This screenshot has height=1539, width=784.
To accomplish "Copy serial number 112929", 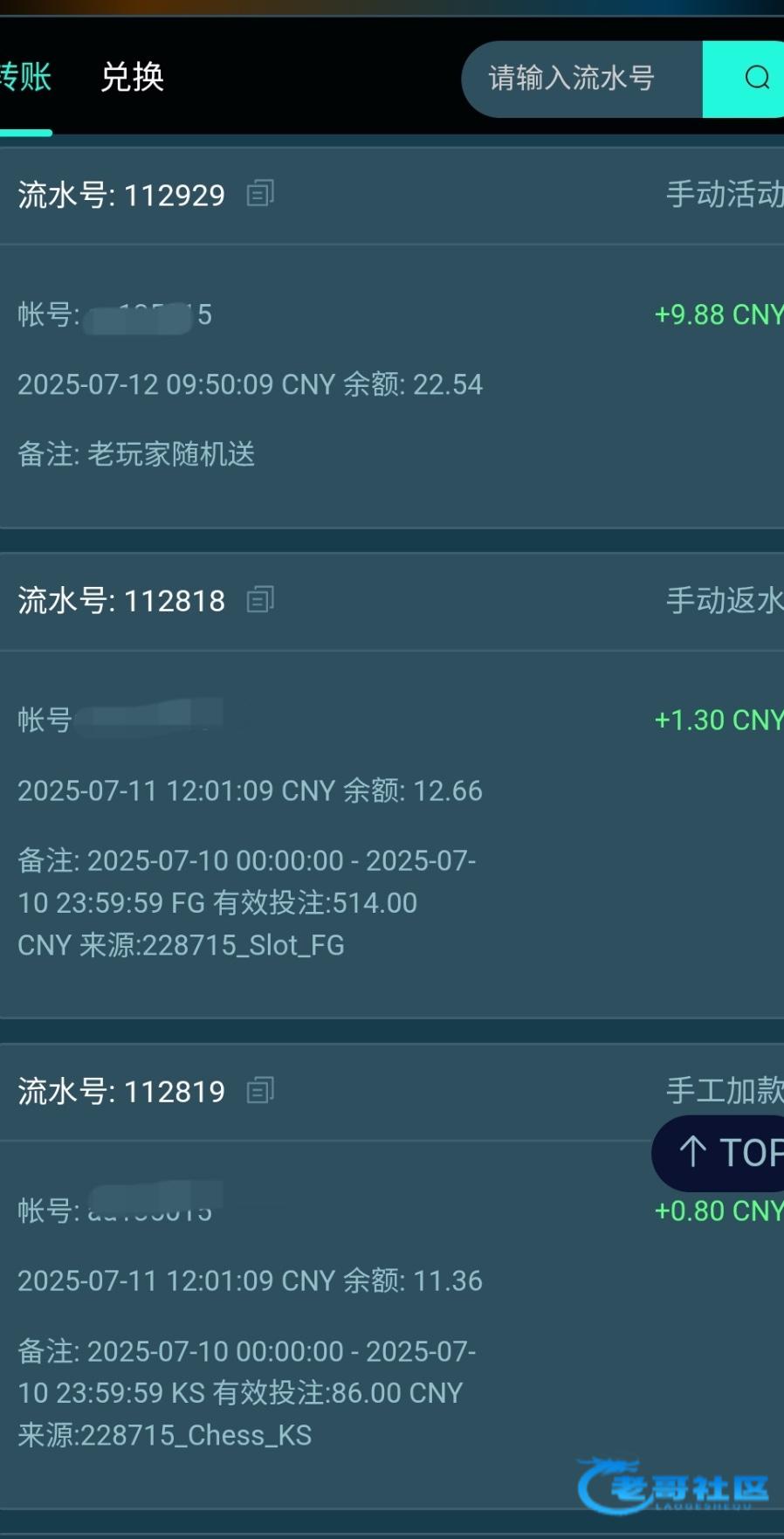I will pyautogui.click(x=260, y=193).
